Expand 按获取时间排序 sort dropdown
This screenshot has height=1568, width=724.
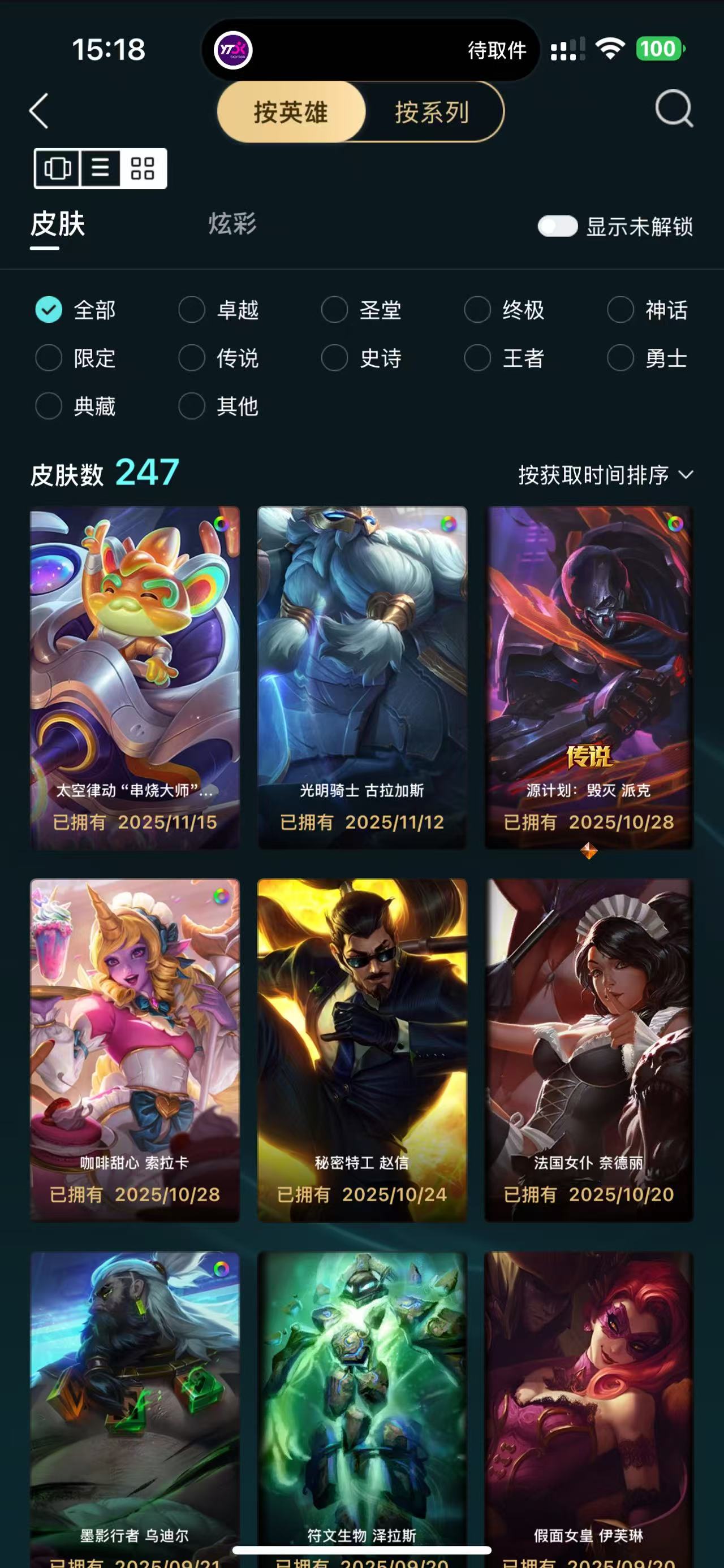[605, 475]
